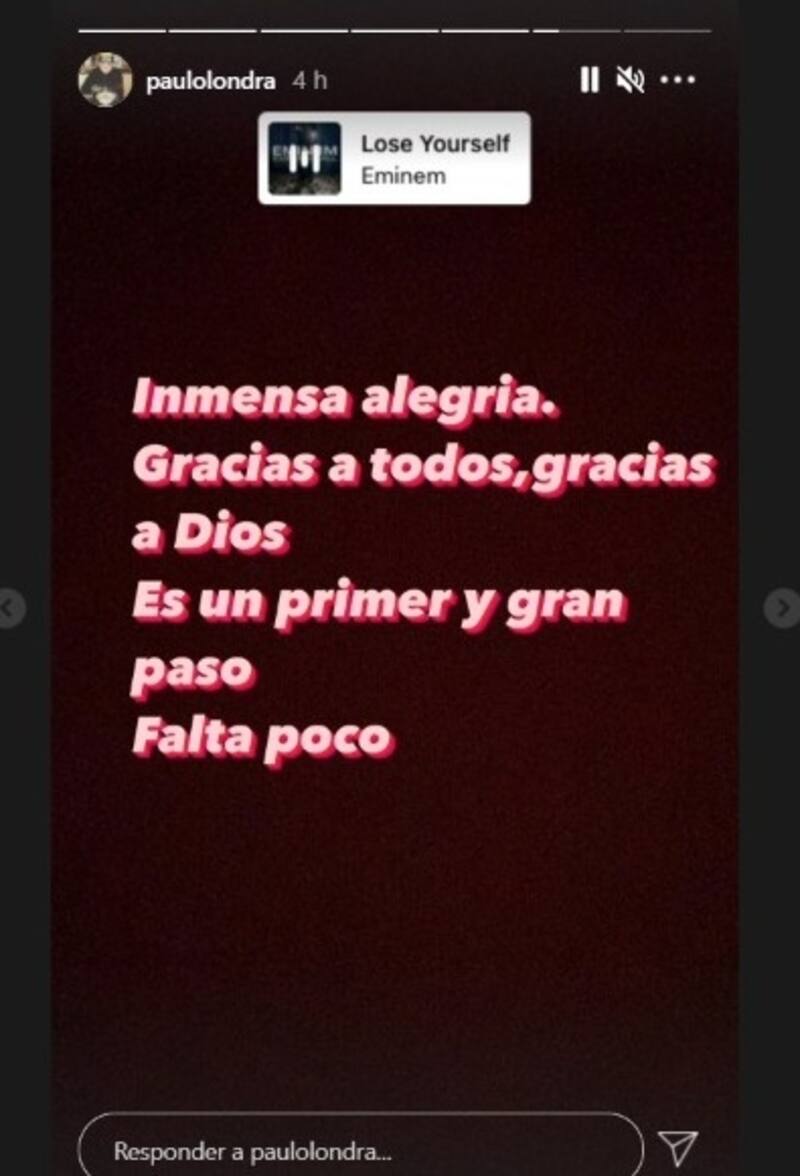Unmute the story audio
The width and height of the screenshot is (800, 1176).
pyautogui.click(x=630, y=80)
